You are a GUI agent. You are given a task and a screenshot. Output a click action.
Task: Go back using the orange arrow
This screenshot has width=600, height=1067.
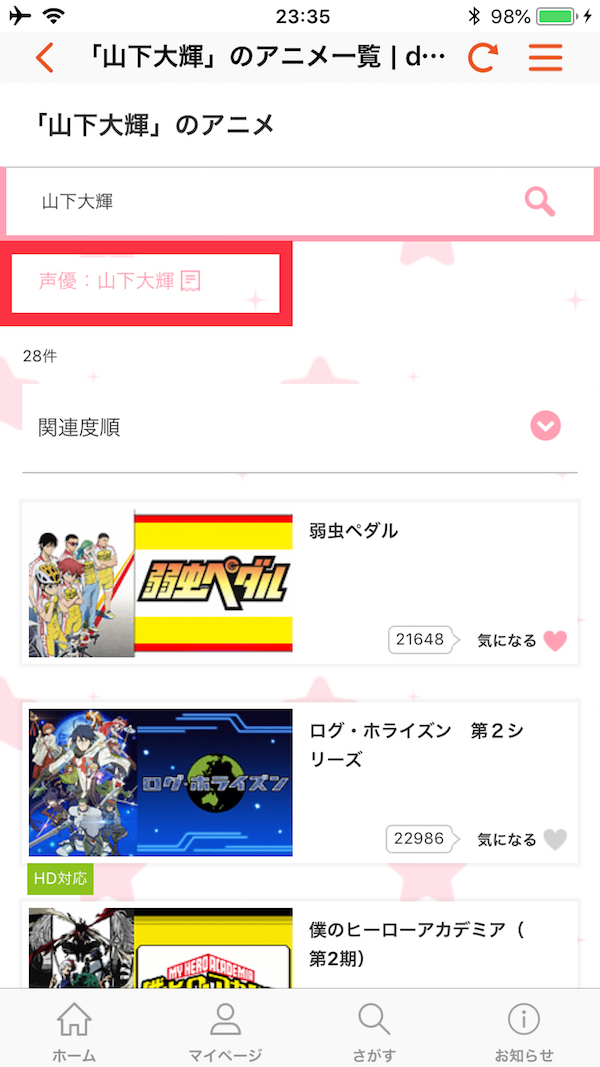(x=44, y=58)
